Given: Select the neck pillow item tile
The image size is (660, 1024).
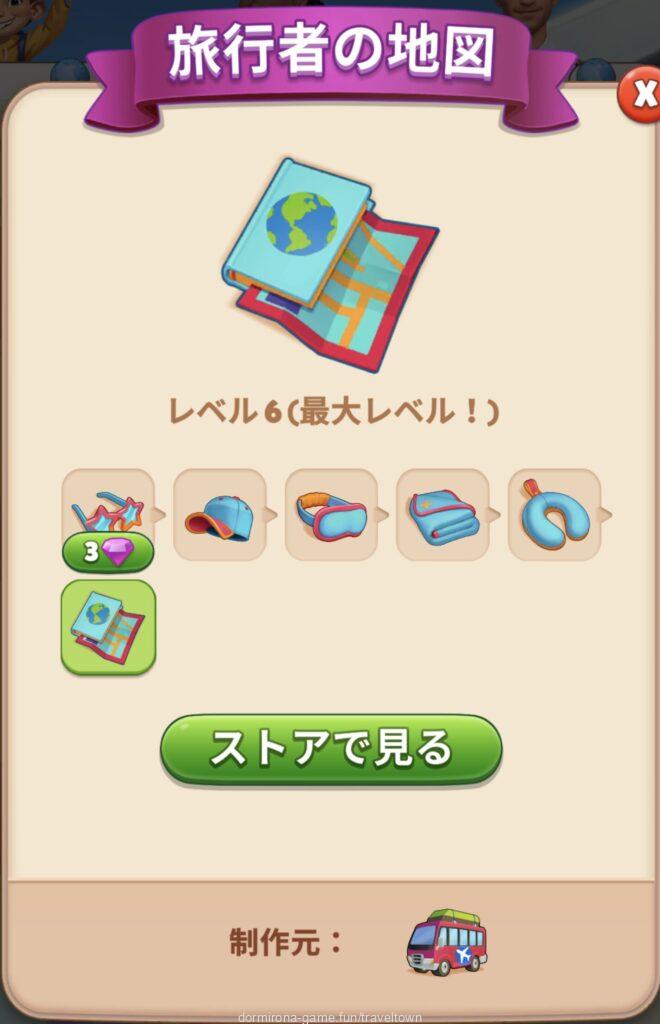Looking at the screenshot, I should coord(554,515).
